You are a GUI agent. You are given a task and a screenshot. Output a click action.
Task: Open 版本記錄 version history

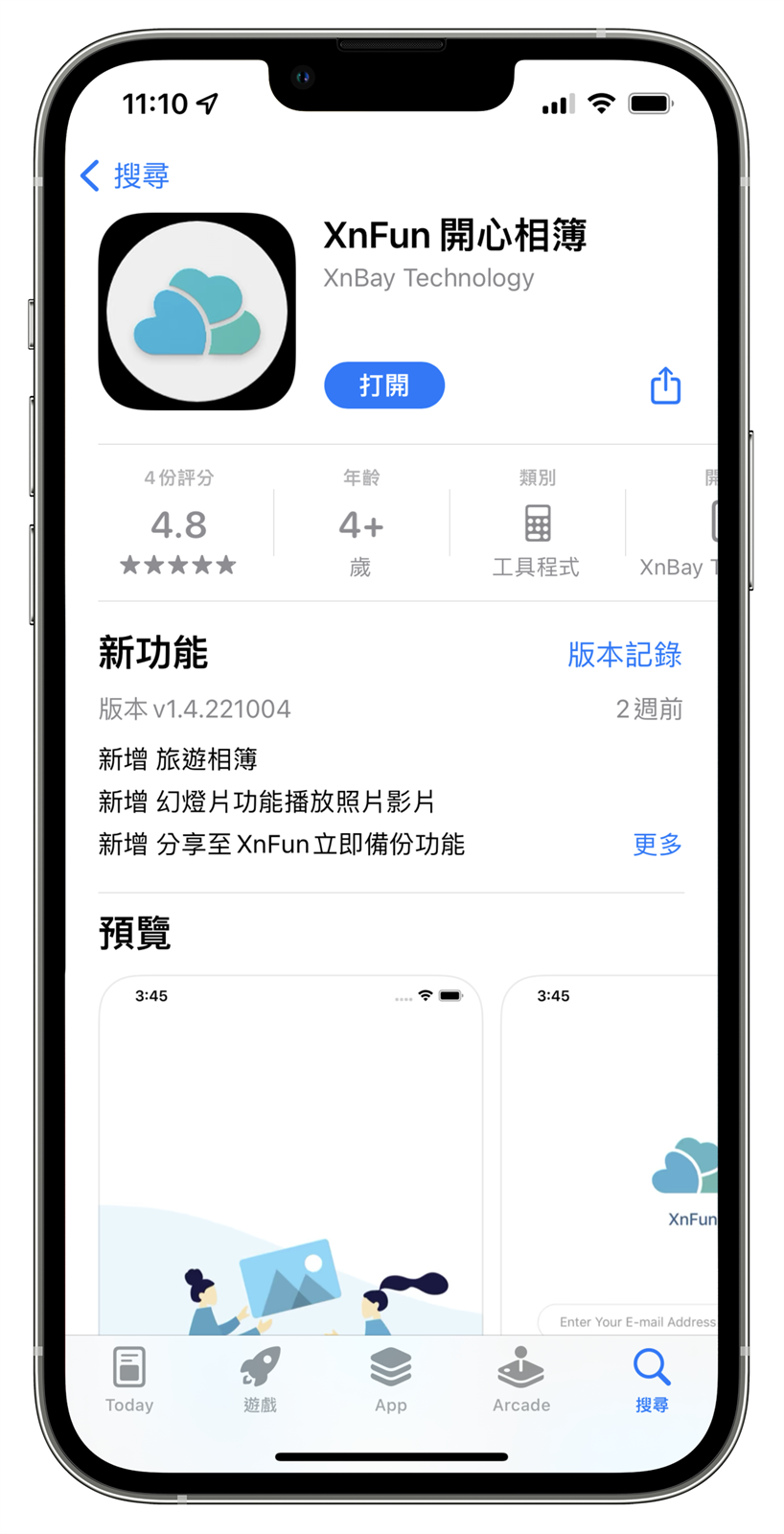[624, 654]
